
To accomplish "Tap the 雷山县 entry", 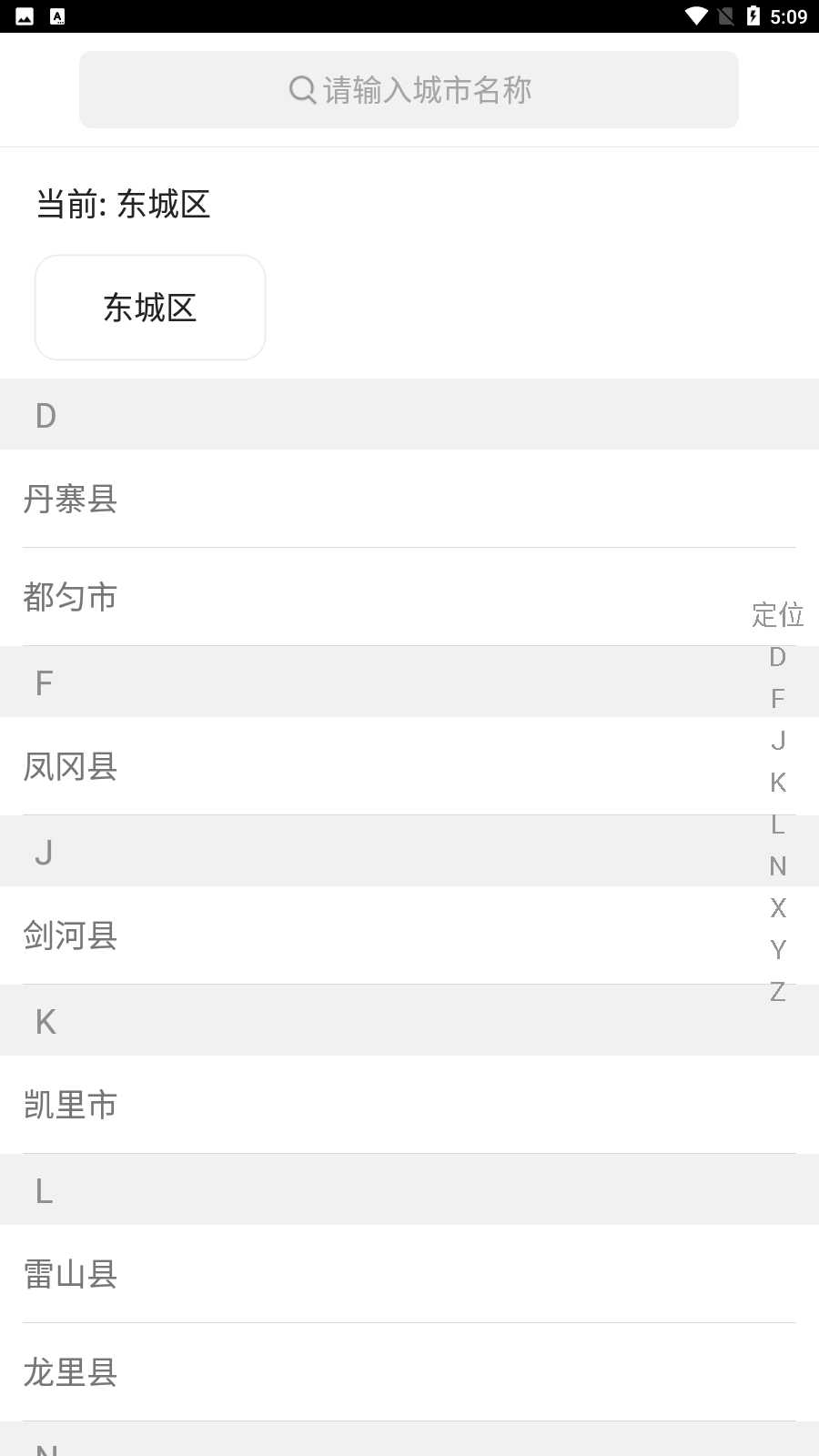I will point(70,1276).
